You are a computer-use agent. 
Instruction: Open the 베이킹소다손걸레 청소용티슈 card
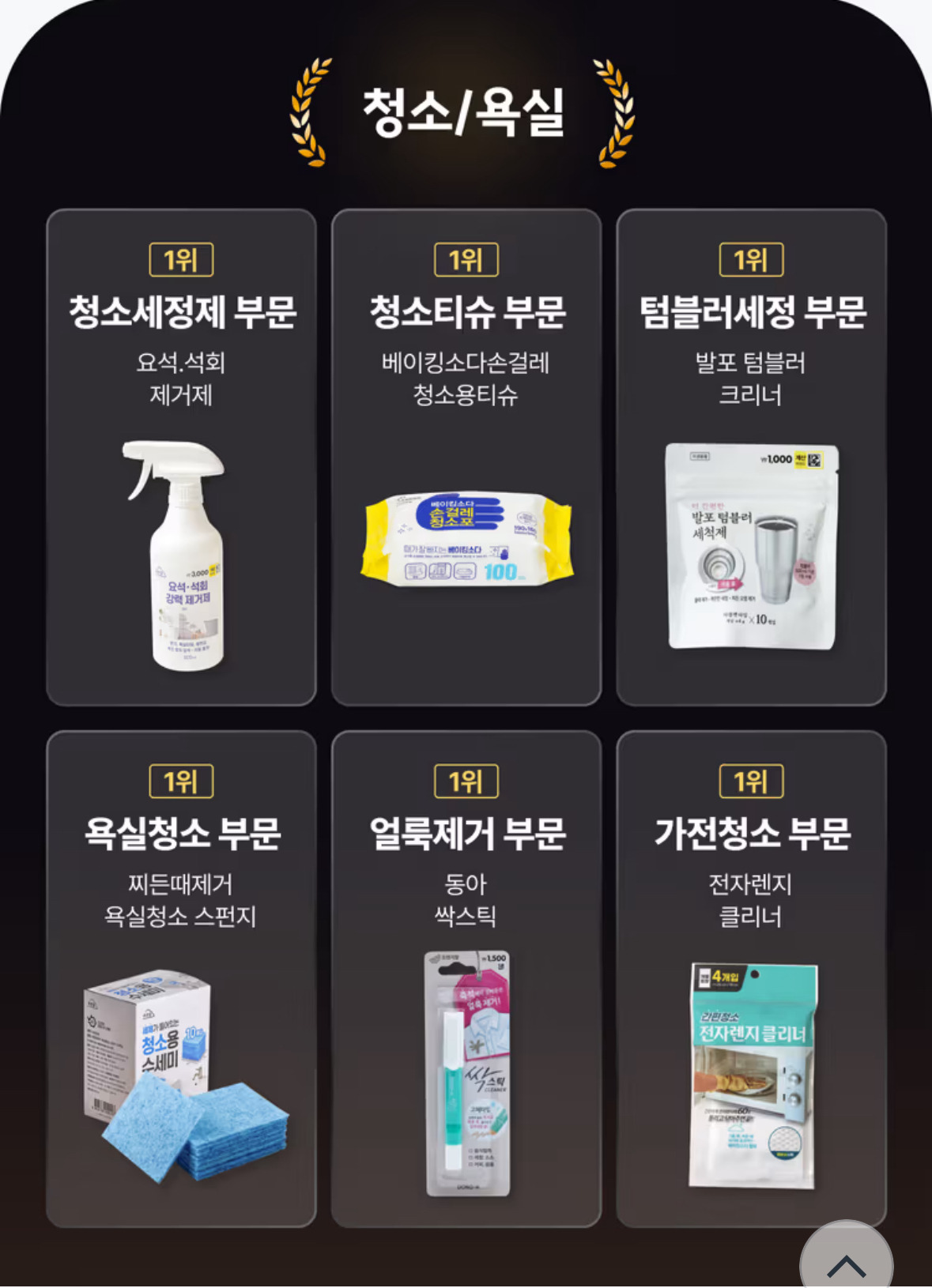[x=466, y=458]
